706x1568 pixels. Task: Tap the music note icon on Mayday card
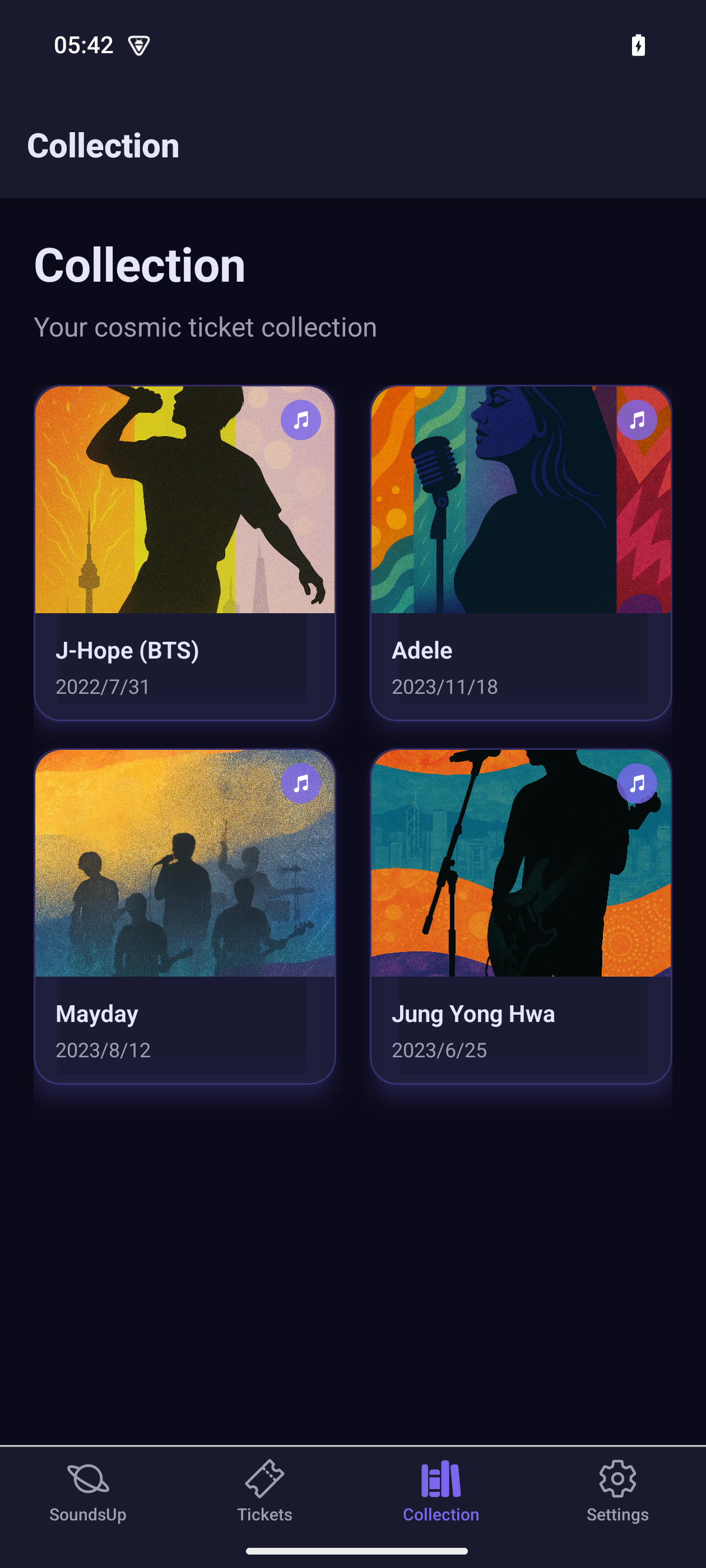point(300,783)
